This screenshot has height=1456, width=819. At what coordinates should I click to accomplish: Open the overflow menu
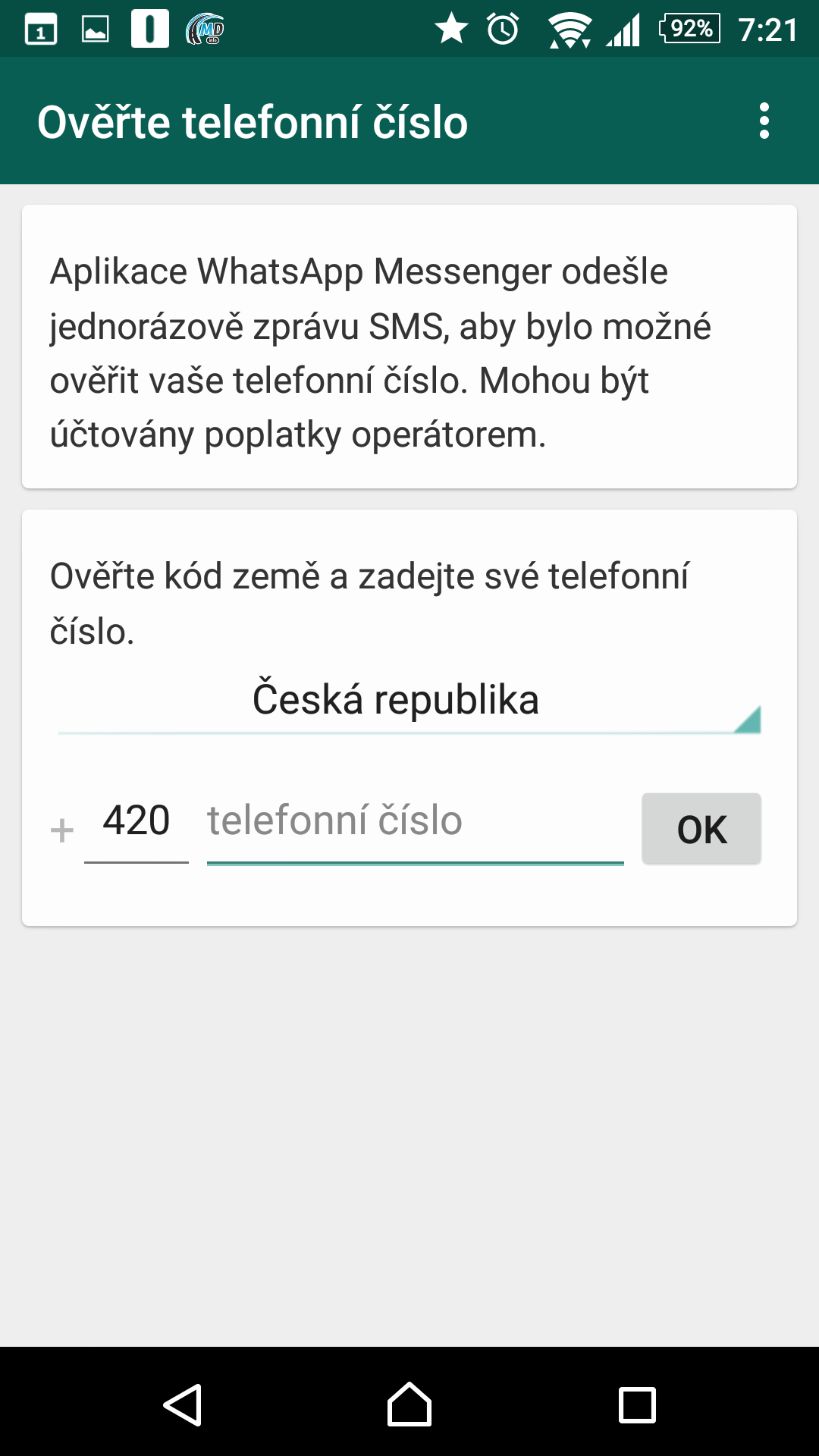[x=764, y=121]
